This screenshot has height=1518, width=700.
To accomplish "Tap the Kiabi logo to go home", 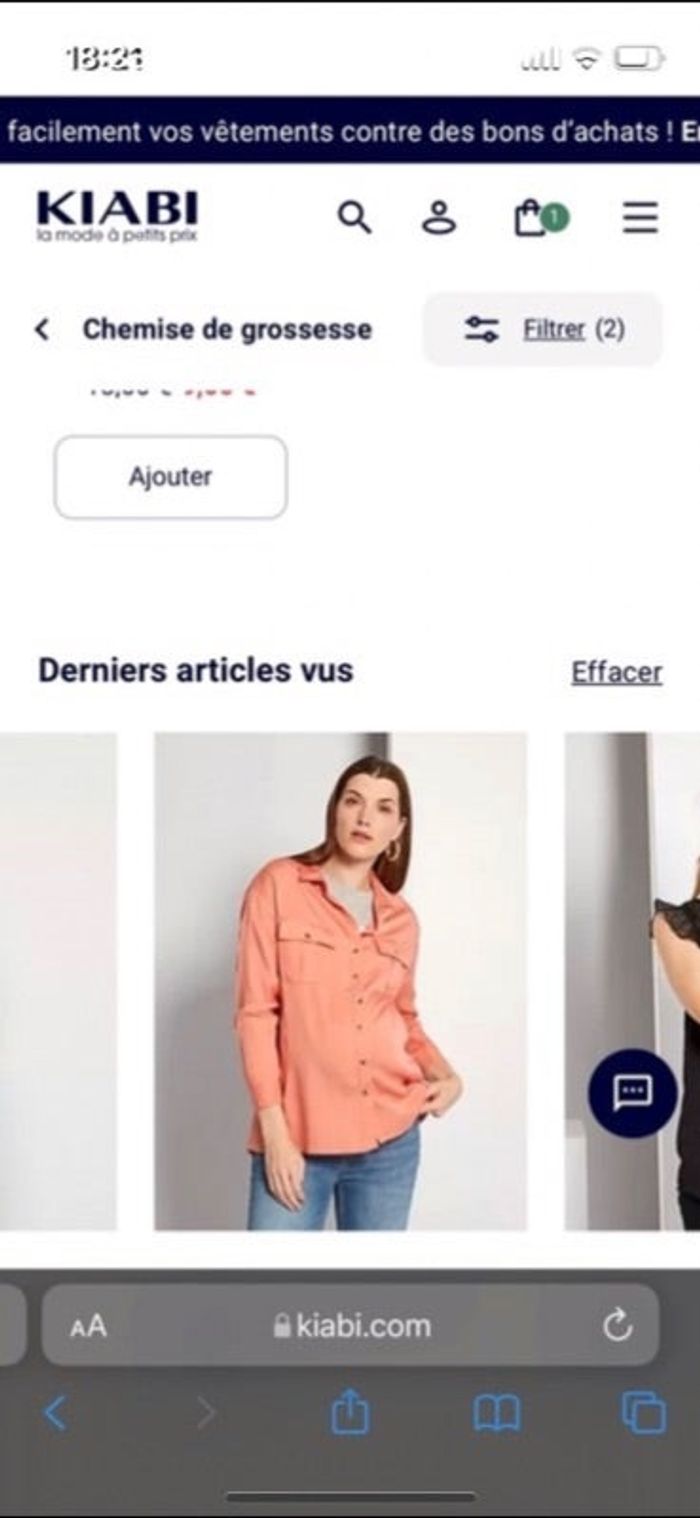I will [x=117, y=216].
